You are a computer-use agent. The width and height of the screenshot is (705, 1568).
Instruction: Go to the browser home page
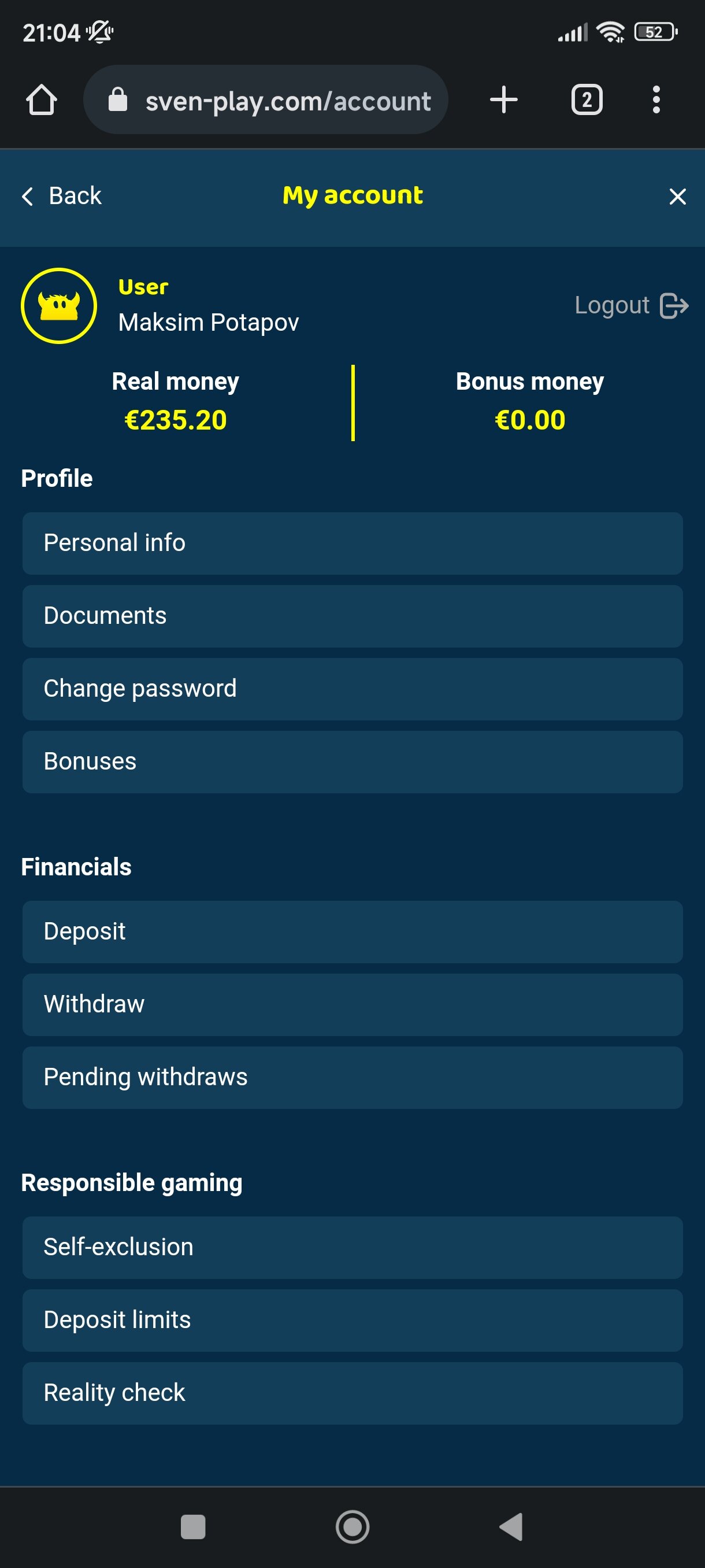pos(42,100)
